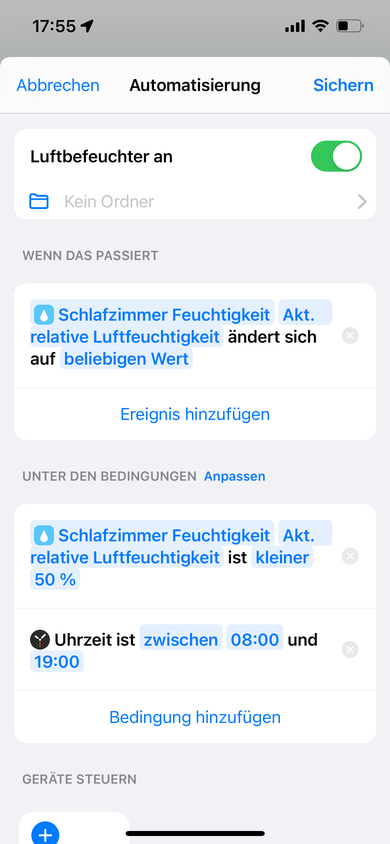This screenshot has width=390, height=844.
Task: Edit the 50 % humidity threshold
Action: pos(55,579)
